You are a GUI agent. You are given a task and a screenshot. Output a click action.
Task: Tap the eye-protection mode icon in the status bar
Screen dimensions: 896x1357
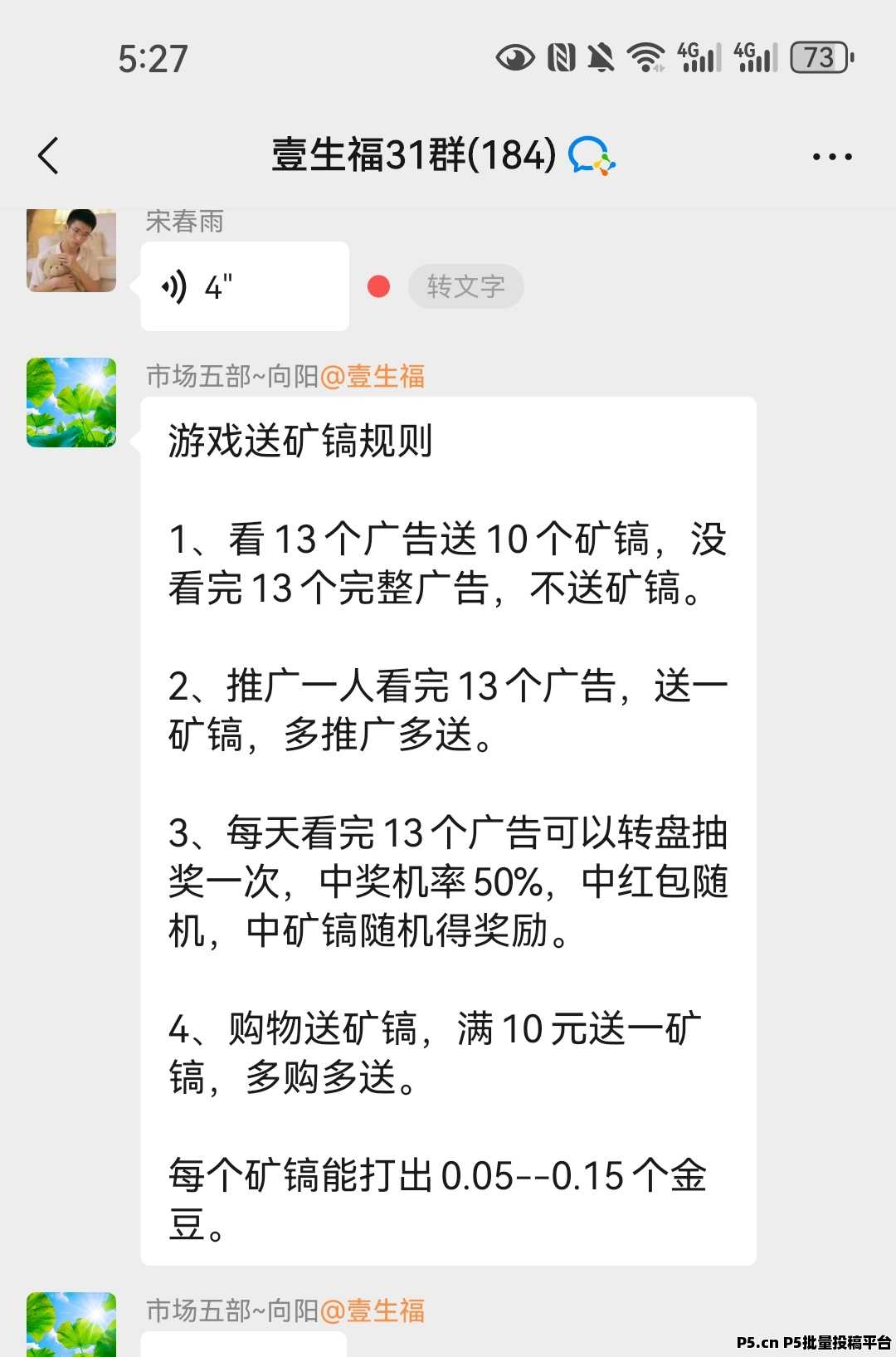point(514,56)
